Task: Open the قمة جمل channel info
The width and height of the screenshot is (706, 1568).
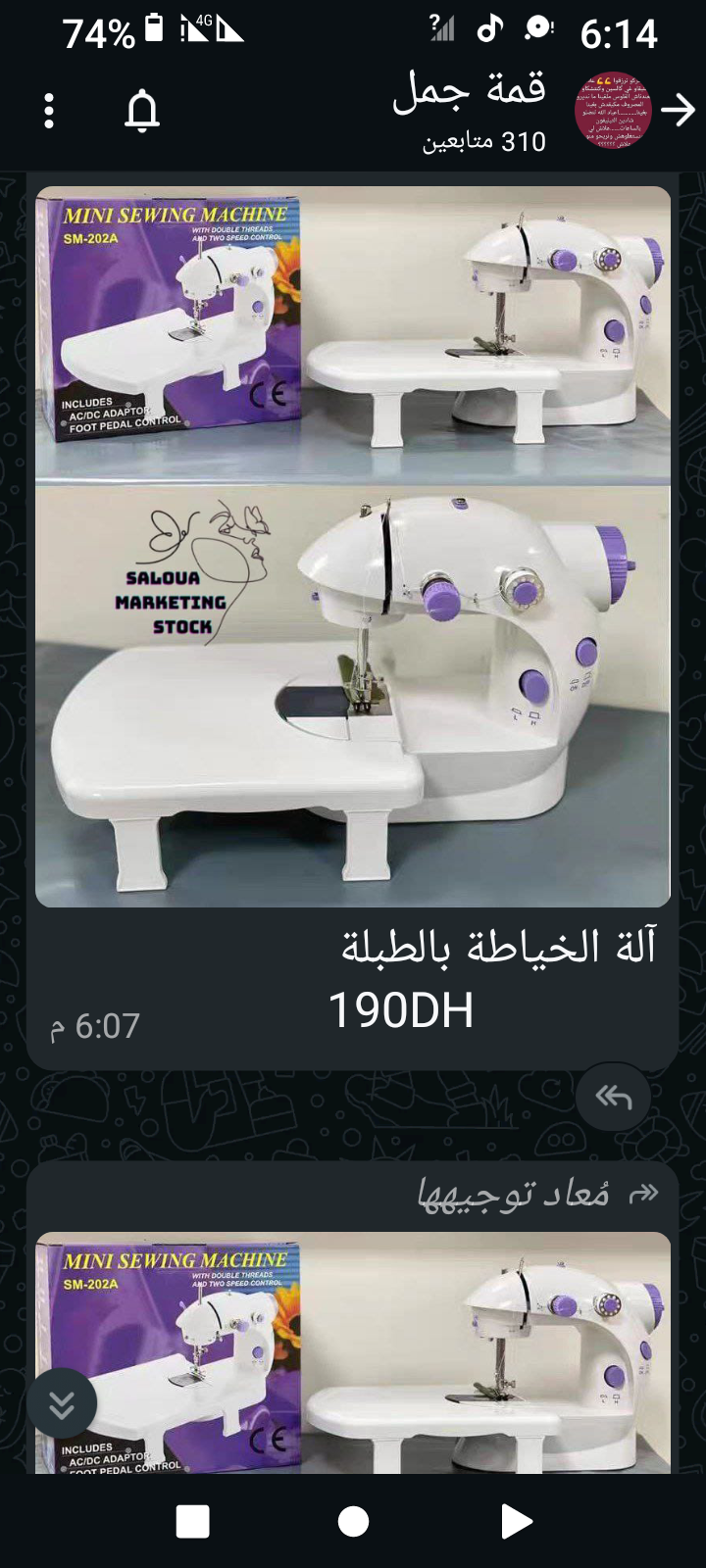Action: [471, 110]
